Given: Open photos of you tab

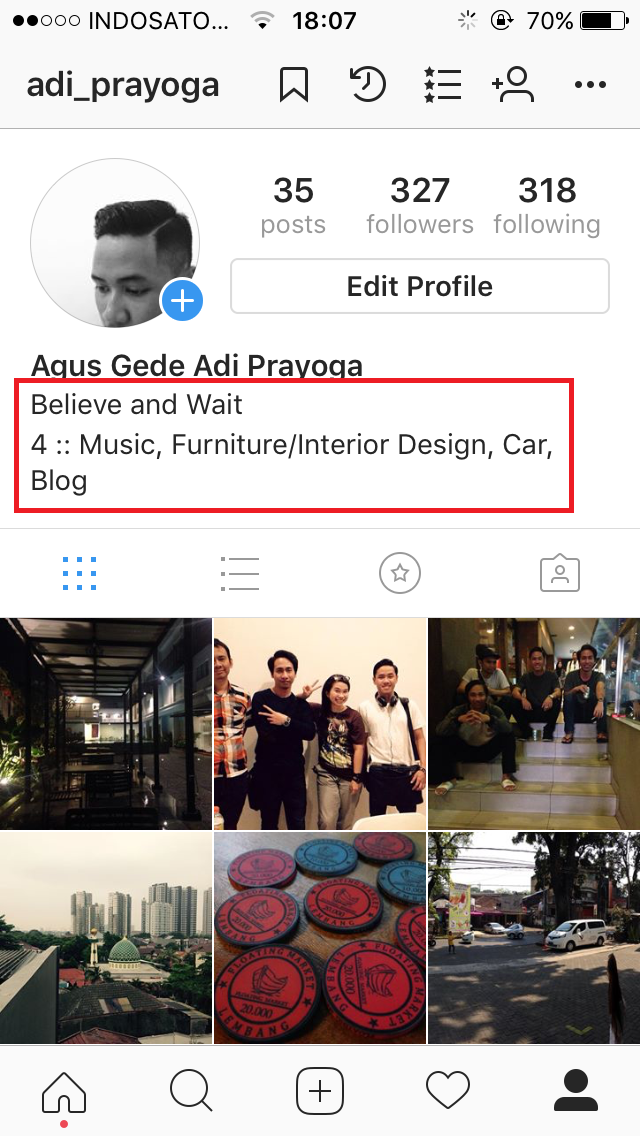Looking at the screenshot, I should pyautogui.click(x=560, y=574).
